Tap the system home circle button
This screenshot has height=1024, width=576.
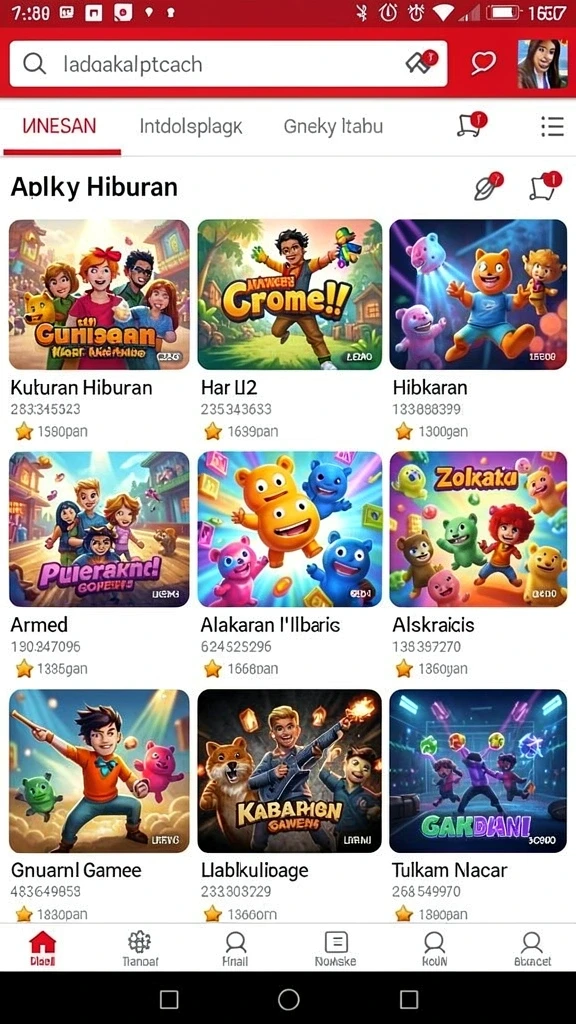(288, 999)
